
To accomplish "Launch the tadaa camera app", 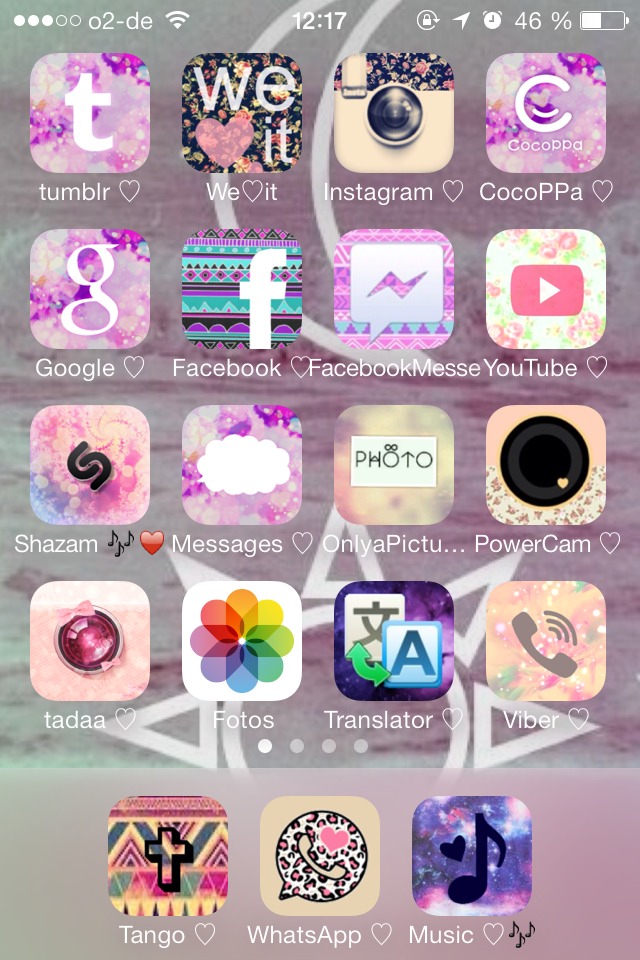I will point(90,641).
